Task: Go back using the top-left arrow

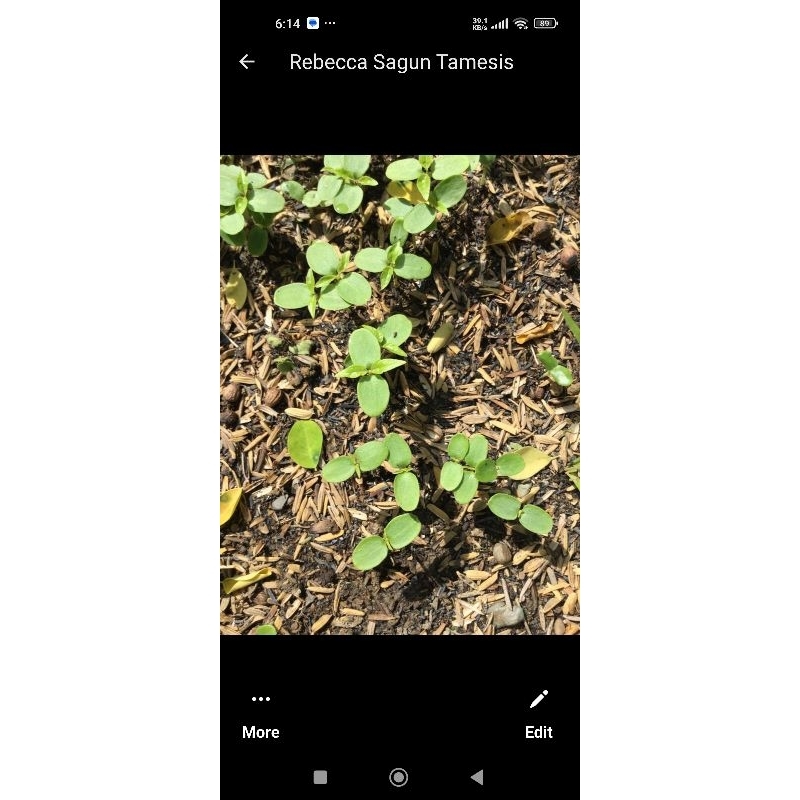Action: [247, 62]
